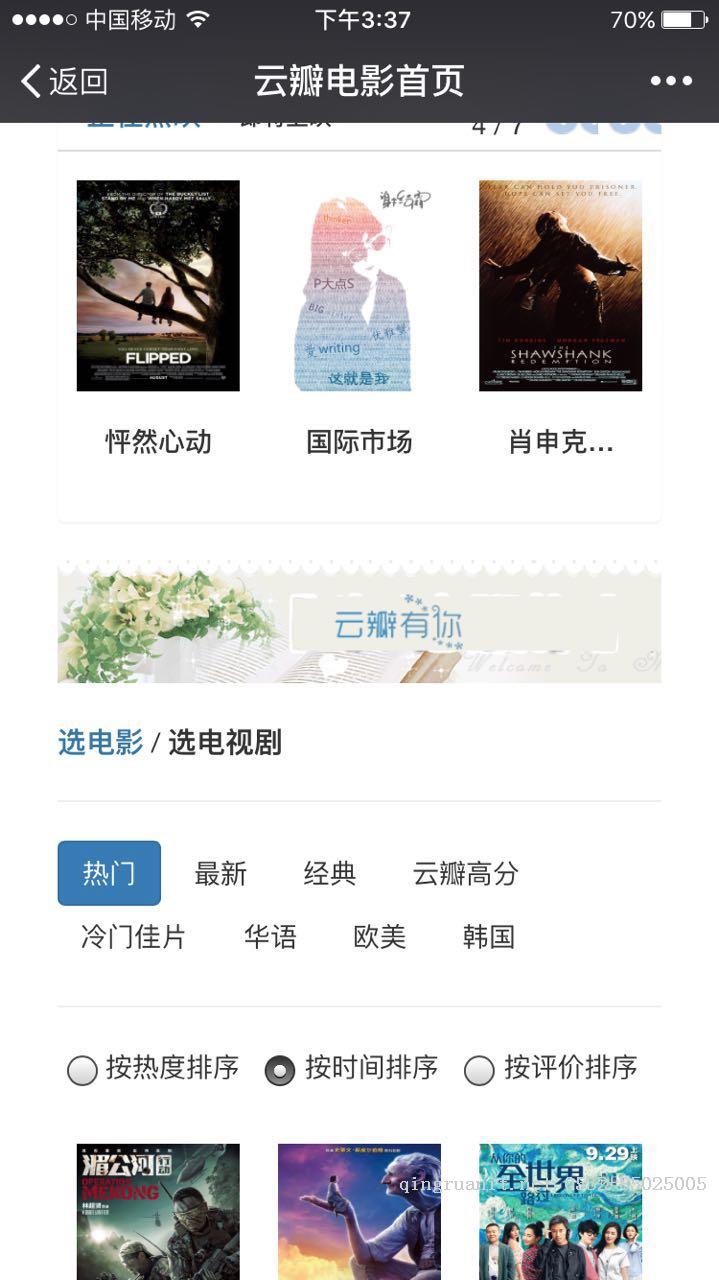The height and width of the screenshot is (1280, 719).
Task: Switch to the 选电视剧 tab
Action: (x=225, y=742)
